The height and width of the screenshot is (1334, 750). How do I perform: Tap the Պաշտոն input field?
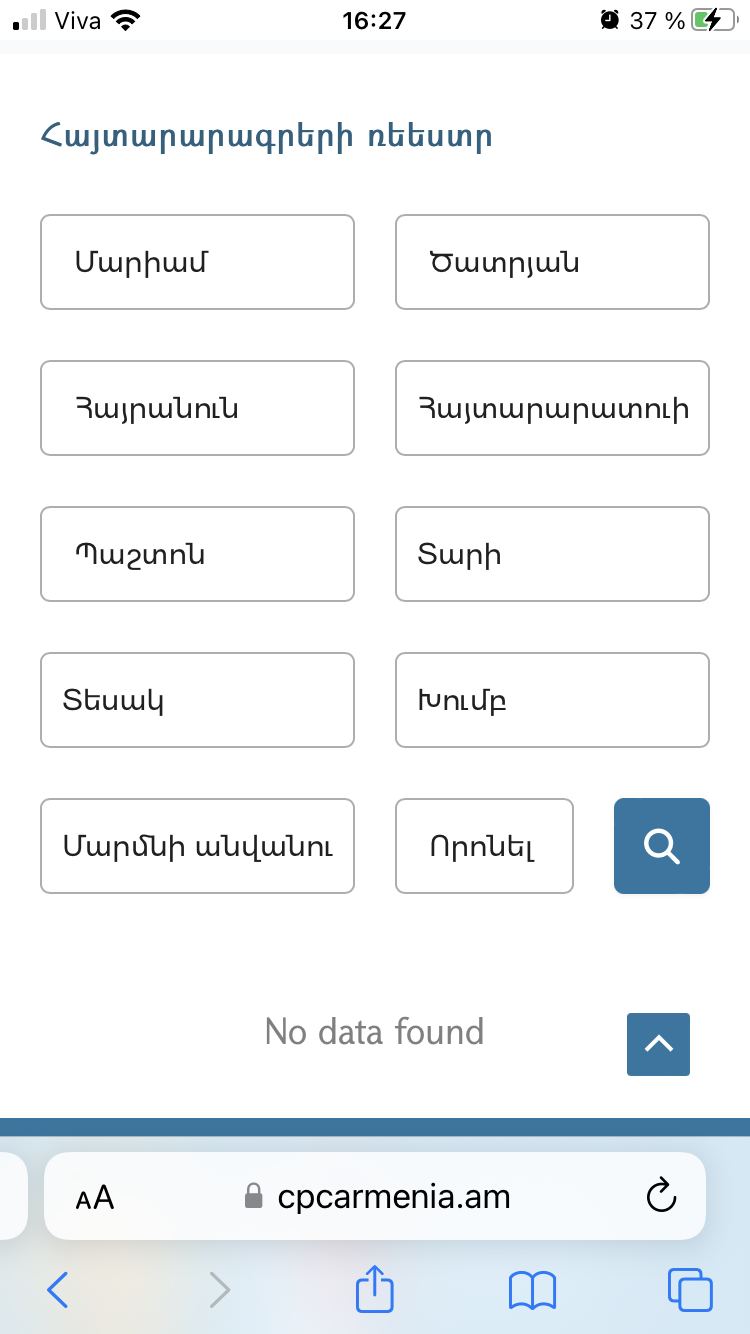pyautogui.click(x=197, y=554)
